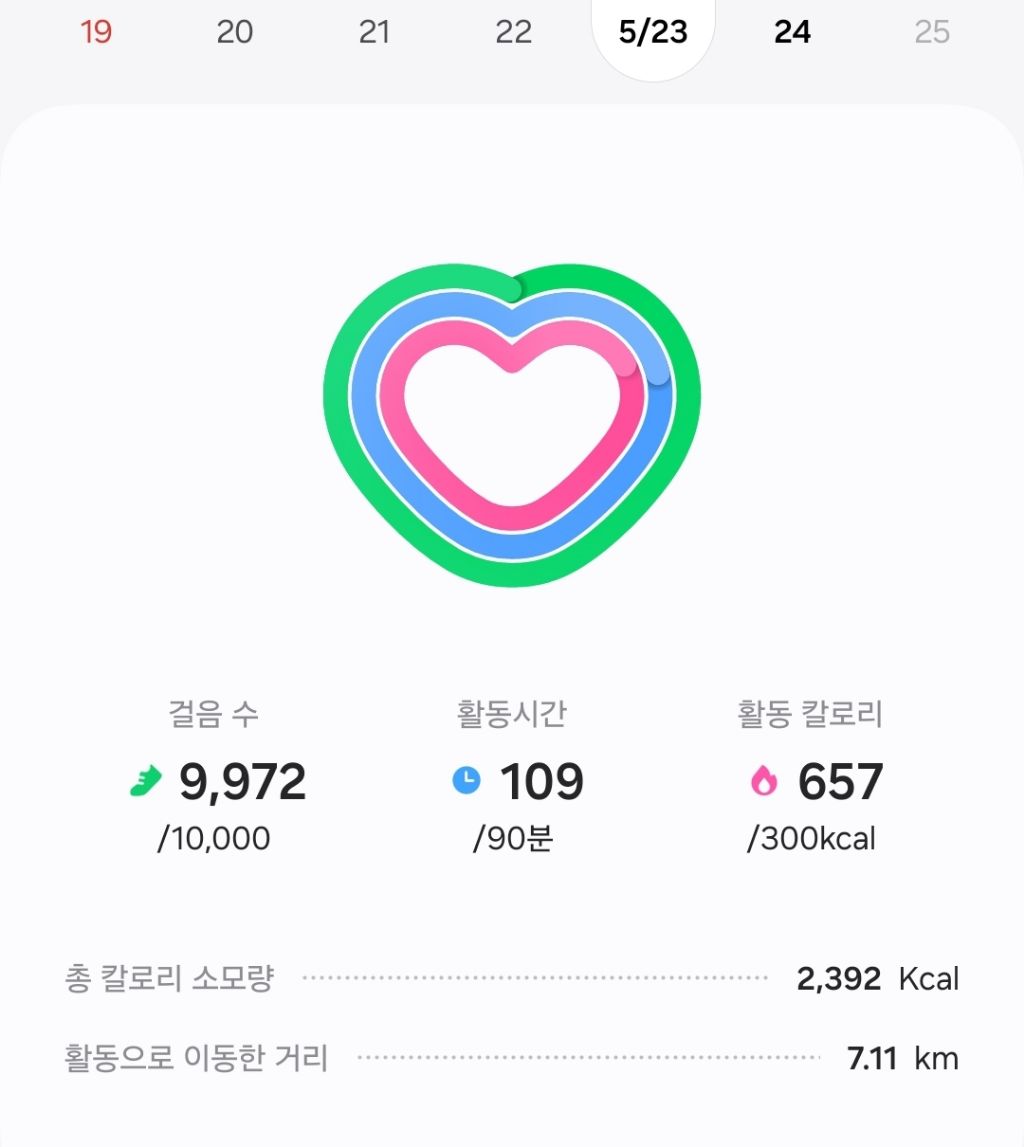Select date 19 in the date strip
This screenshot has height=1147, width=1024.
coord(96,32)
